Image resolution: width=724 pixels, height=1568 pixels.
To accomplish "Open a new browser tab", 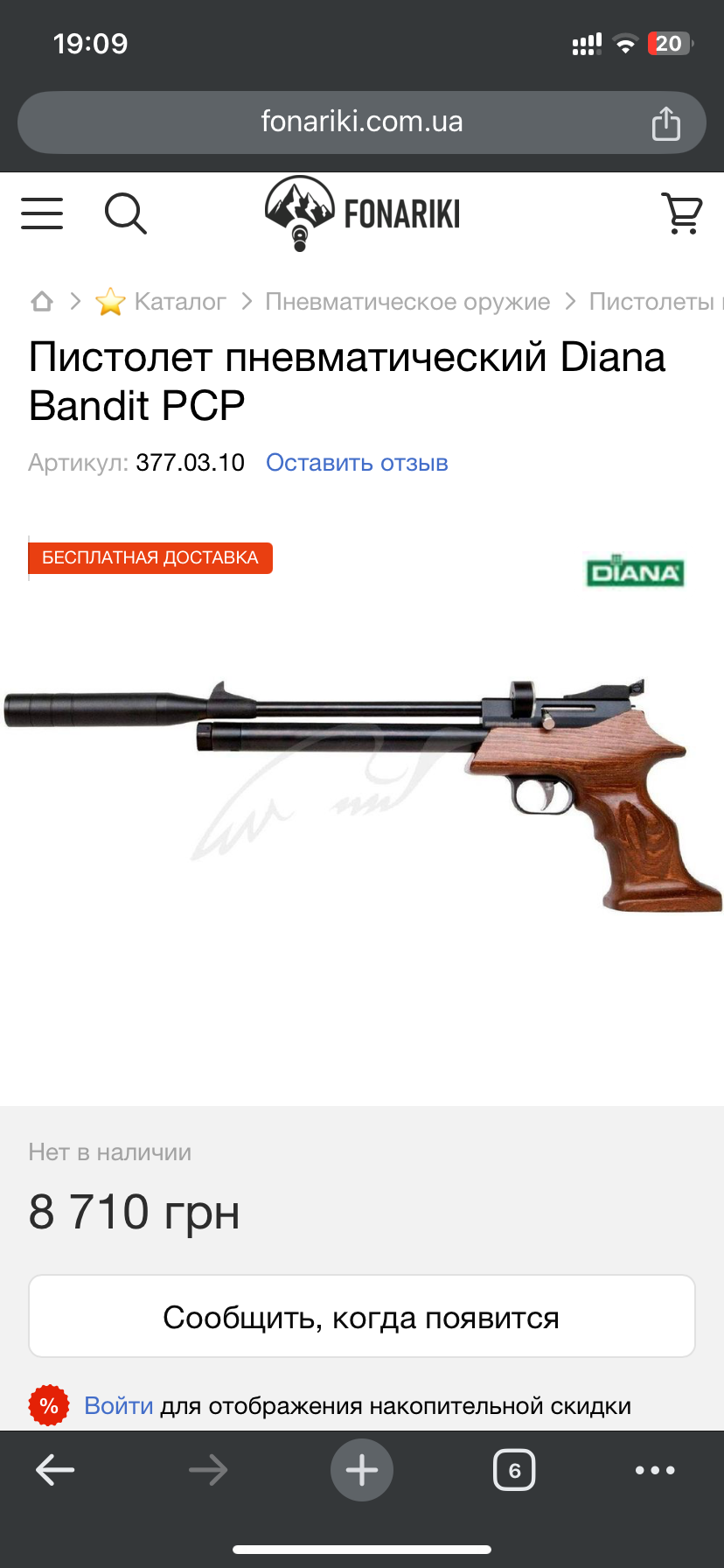I will tap(362, 1470).
